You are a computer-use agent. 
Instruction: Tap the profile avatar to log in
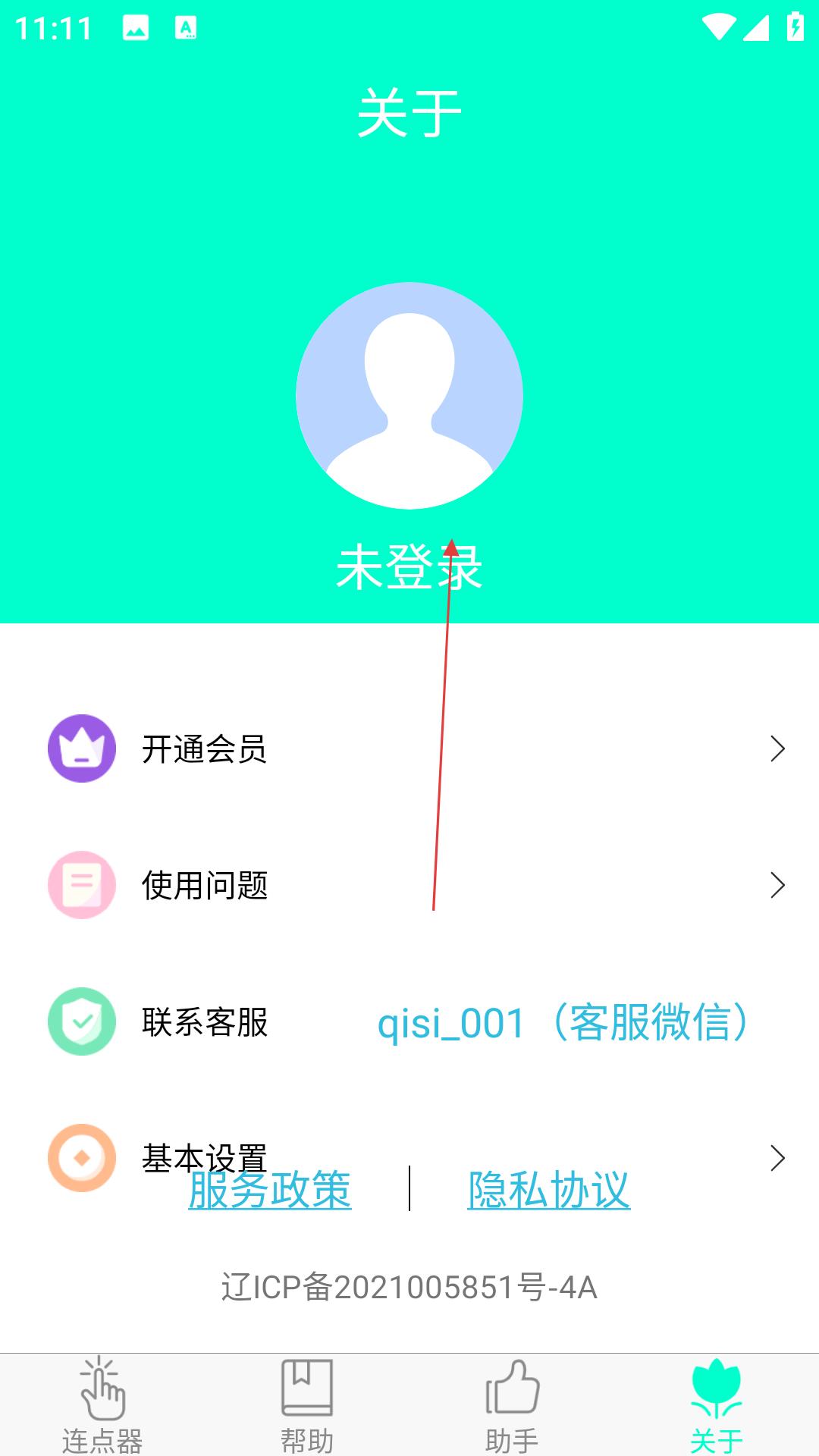tap(409, 396)
